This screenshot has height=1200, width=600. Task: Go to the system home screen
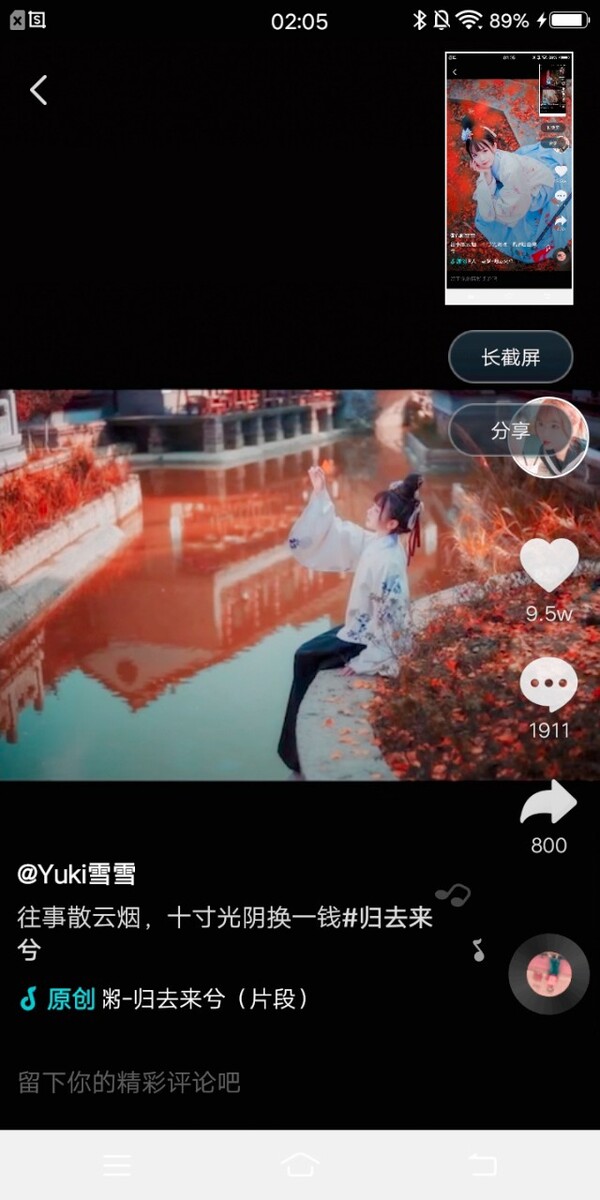click(300, 1165)
